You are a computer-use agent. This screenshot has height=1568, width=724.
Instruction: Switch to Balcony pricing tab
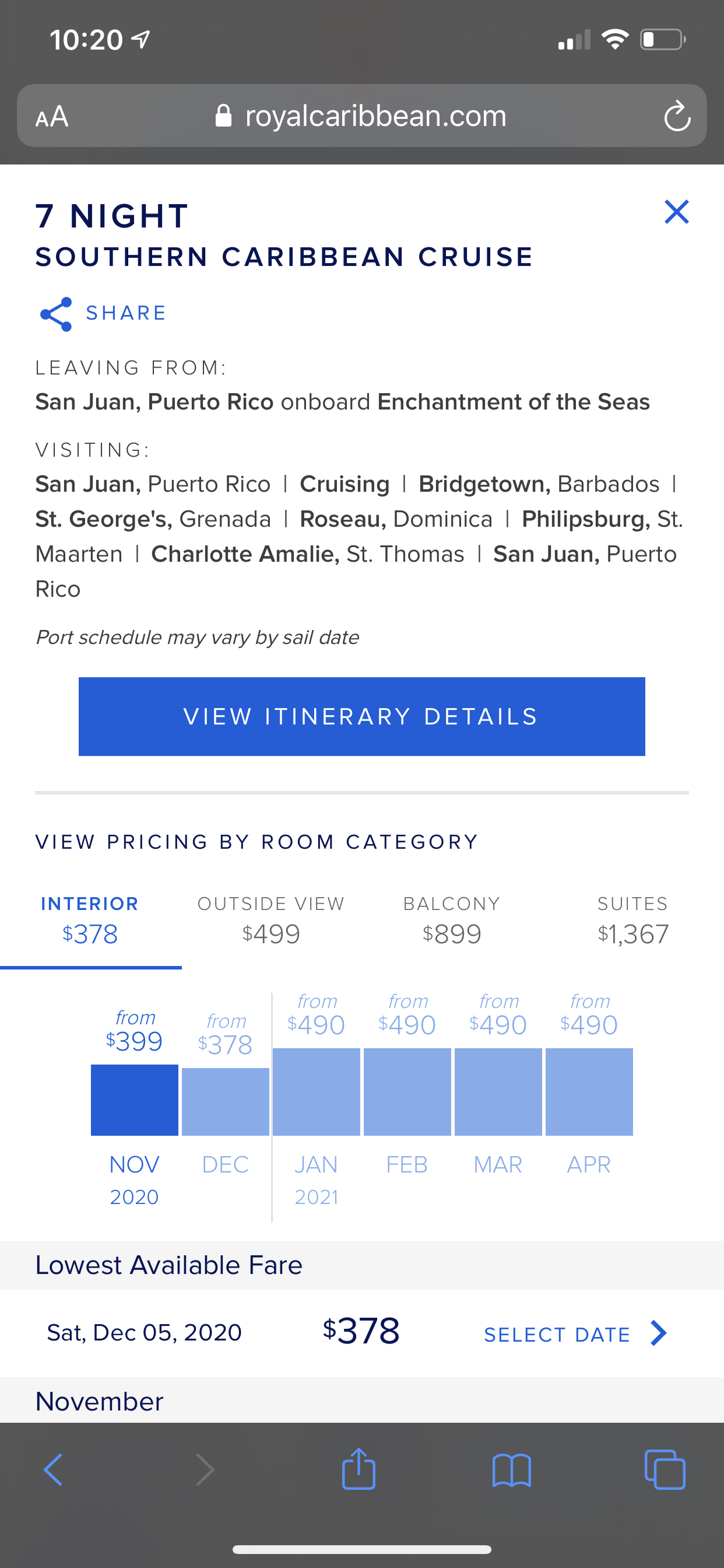452,921
